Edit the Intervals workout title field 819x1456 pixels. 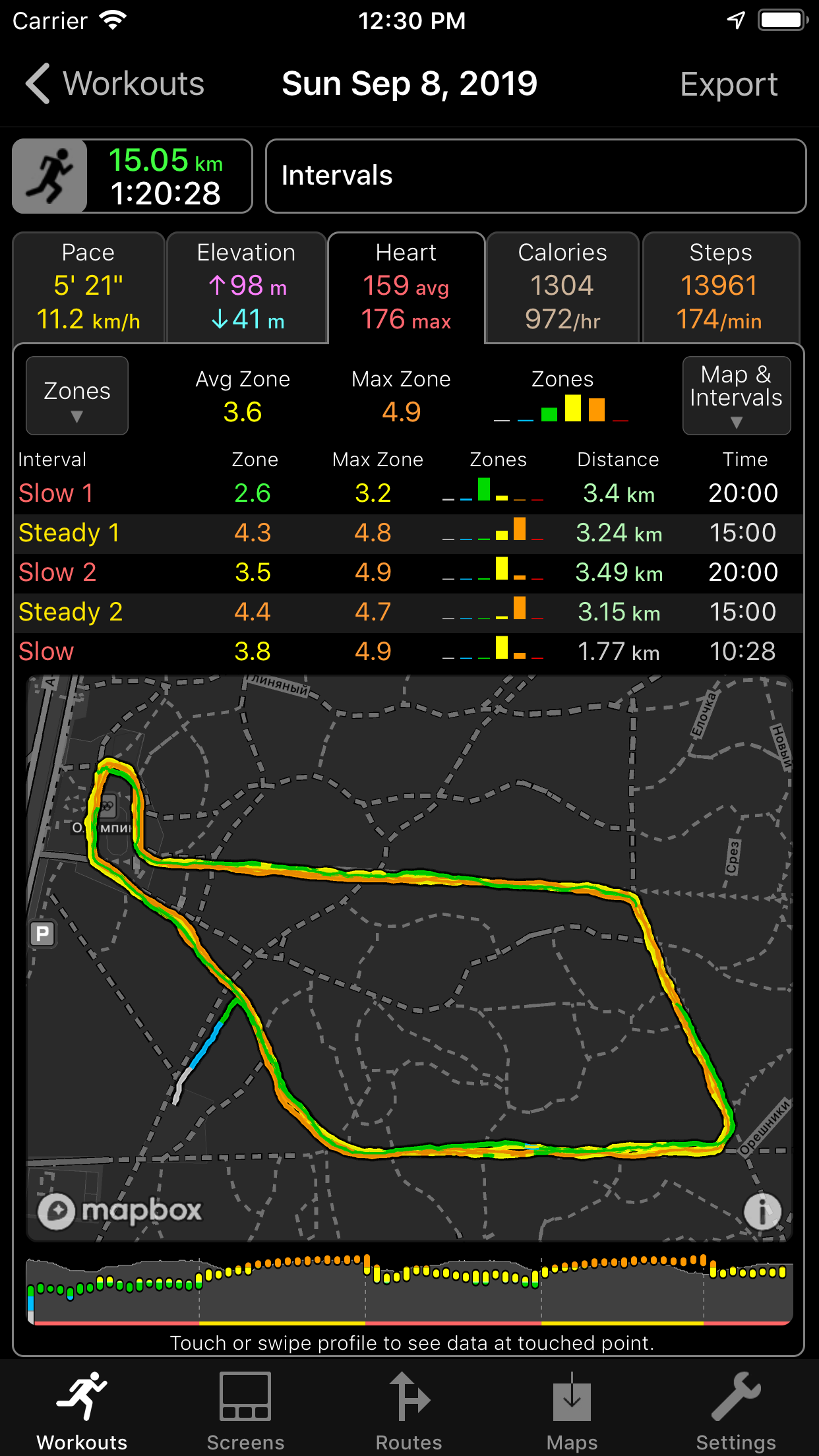535,176
